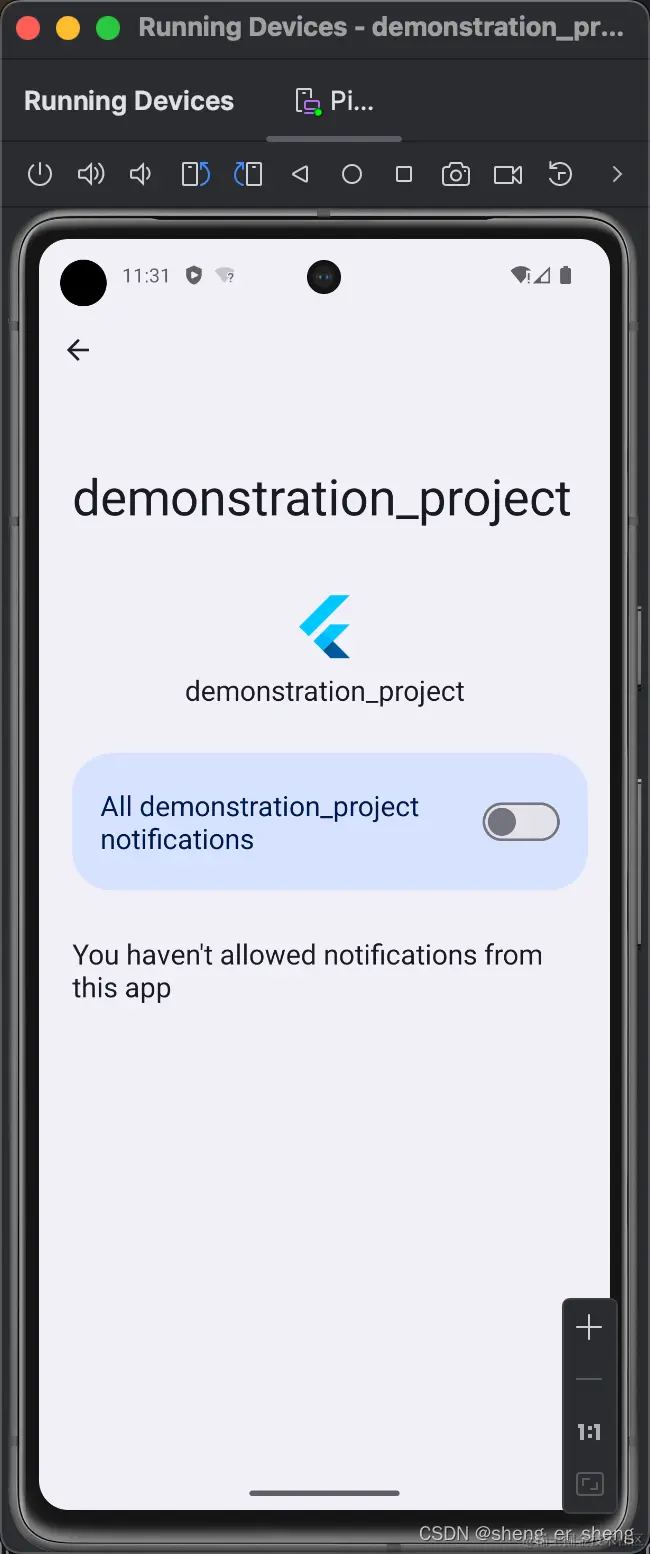The height and width of the screenshot is (1554, 650).
Task: Select the Pi... device tab
Action: (x=334, y=101)
